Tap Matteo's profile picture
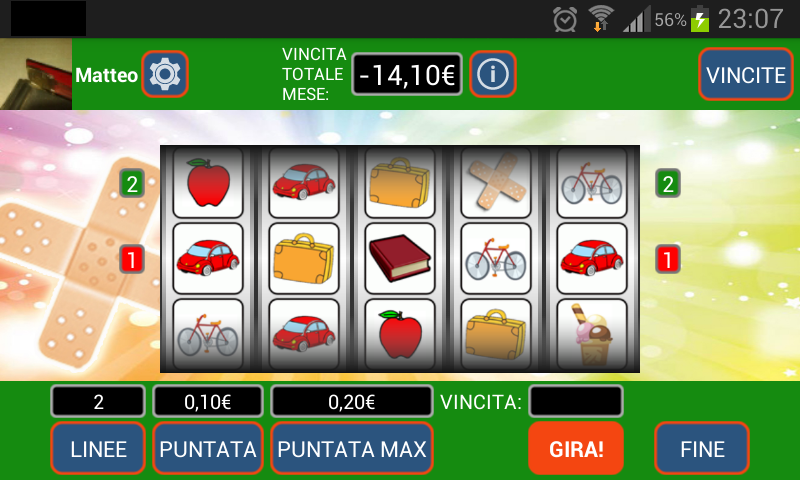This screenshot has height=480, width=800. [x=36, y=75]
